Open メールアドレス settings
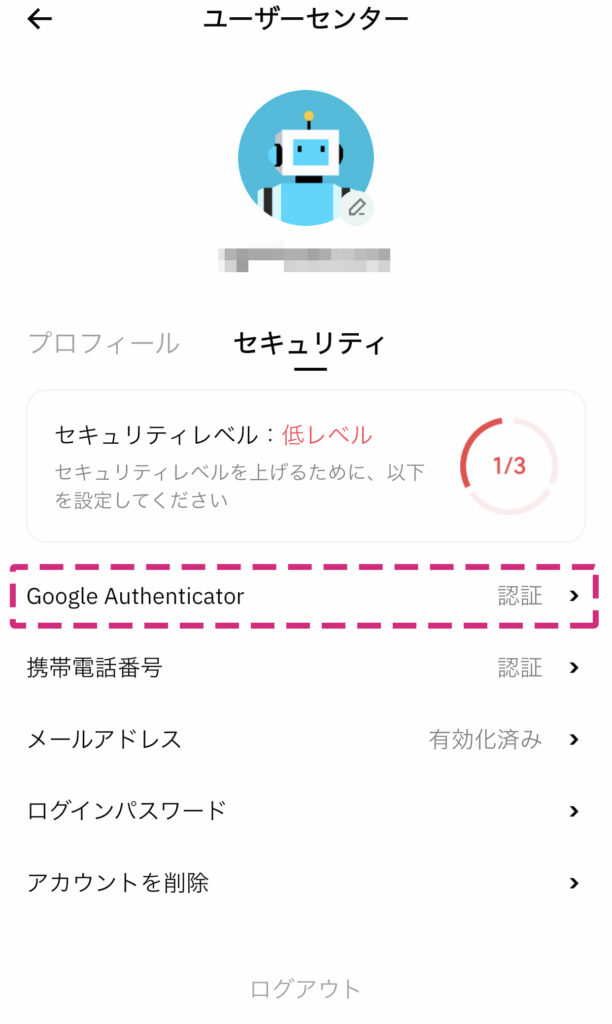 pyautogui.click(x=303, y=740)
